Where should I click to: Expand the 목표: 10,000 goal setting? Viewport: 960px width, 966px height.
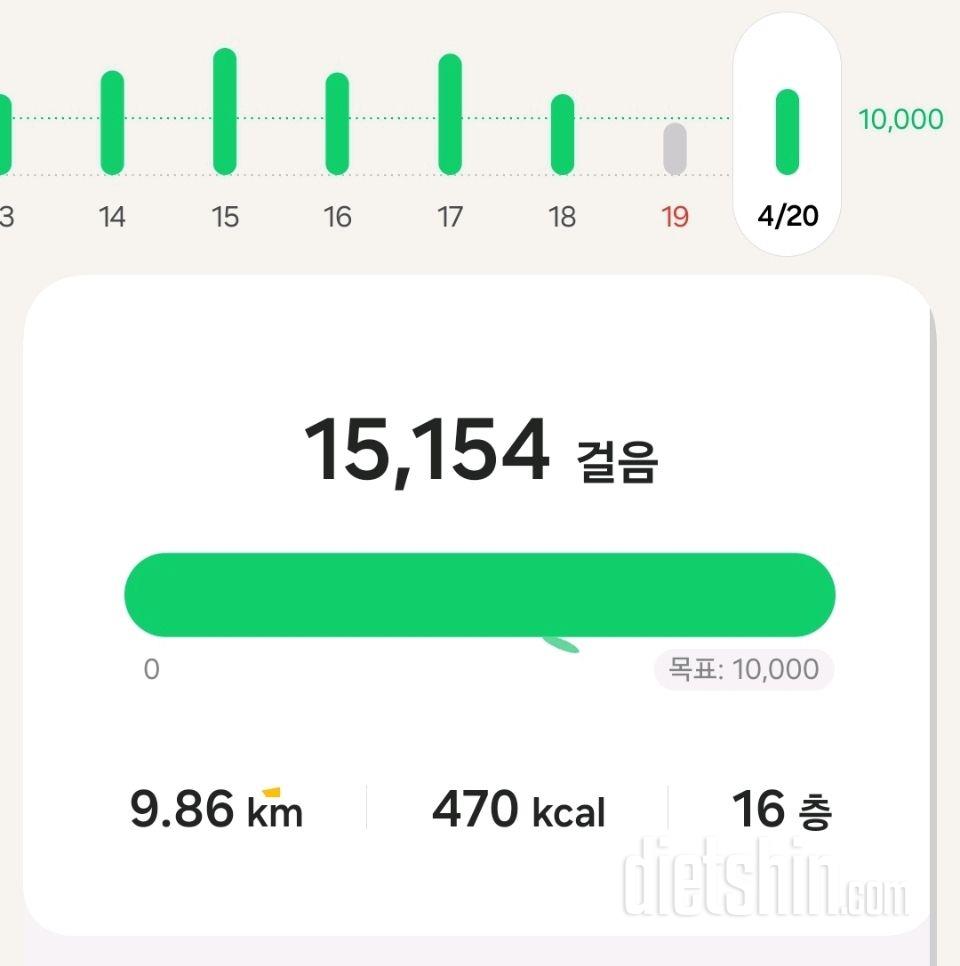[x=743, y=668]
